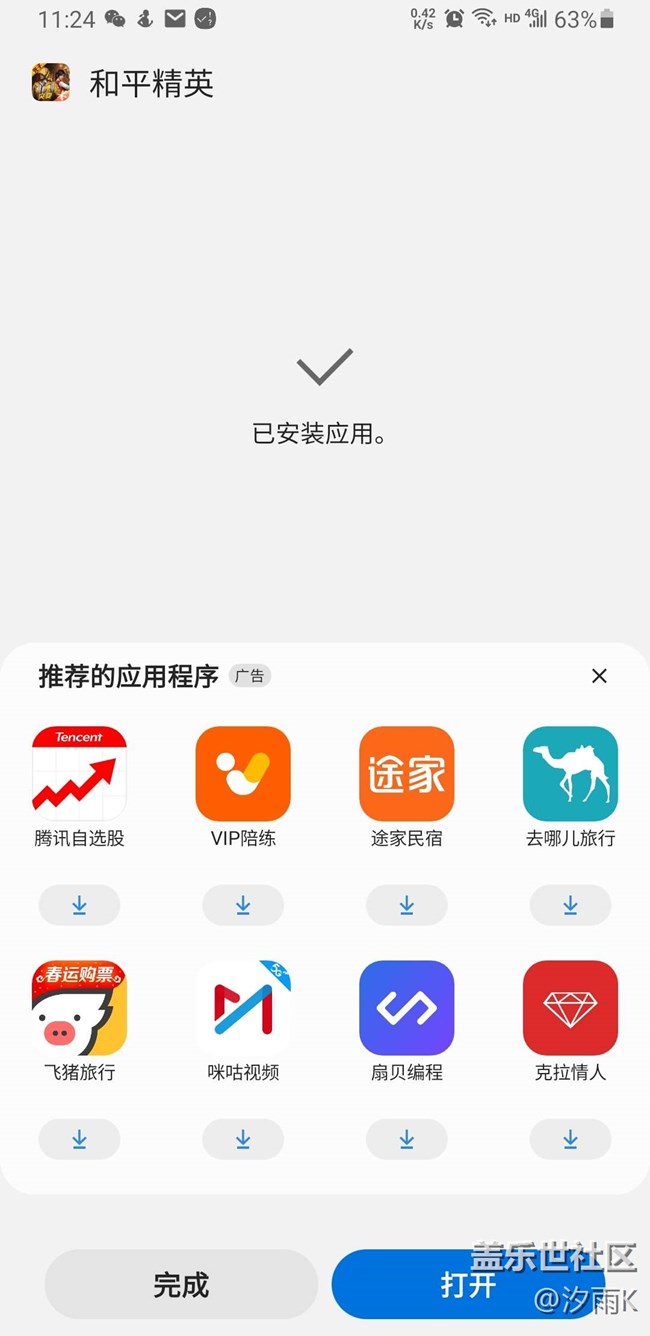Open the VIP陪练 app icon
650x1336 pixels.
(243, 774)
